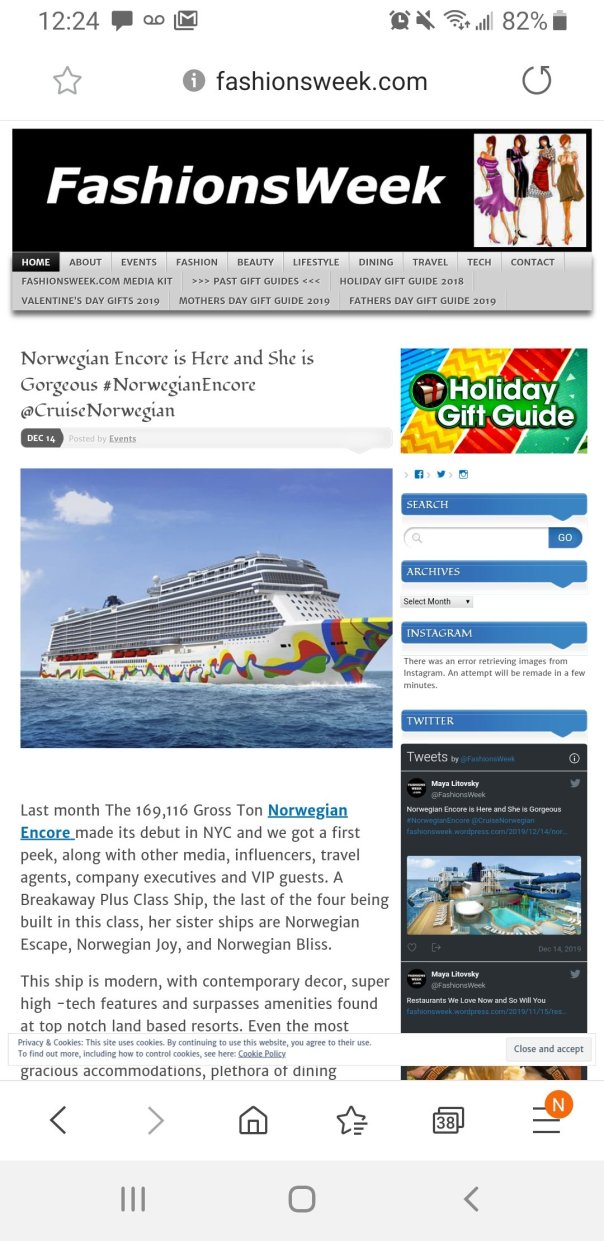Open the browser menu

546,1121
